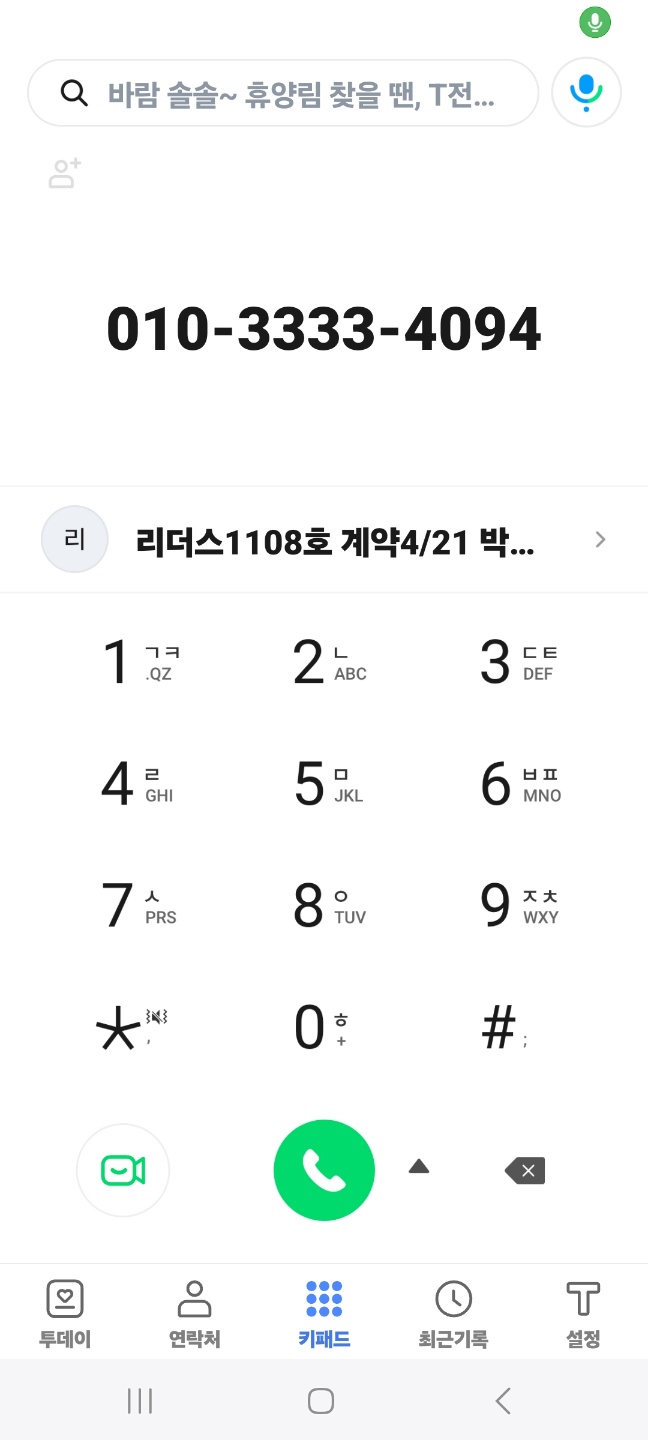Open the 최근기록 tab

(x=453, y=1313)
